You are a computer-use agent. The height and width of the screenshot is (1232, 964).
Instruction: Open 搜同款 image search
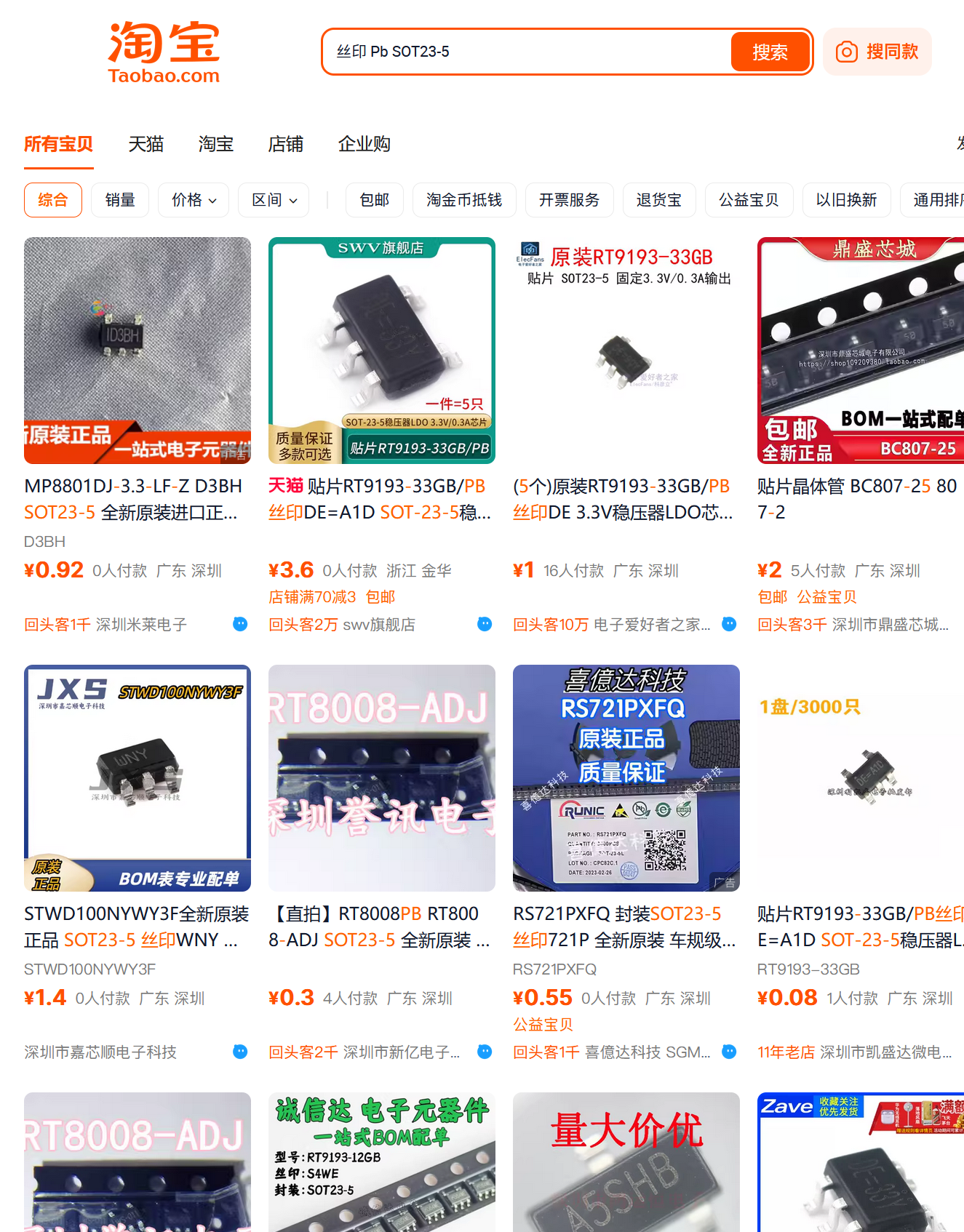click(x=877, y=52)
